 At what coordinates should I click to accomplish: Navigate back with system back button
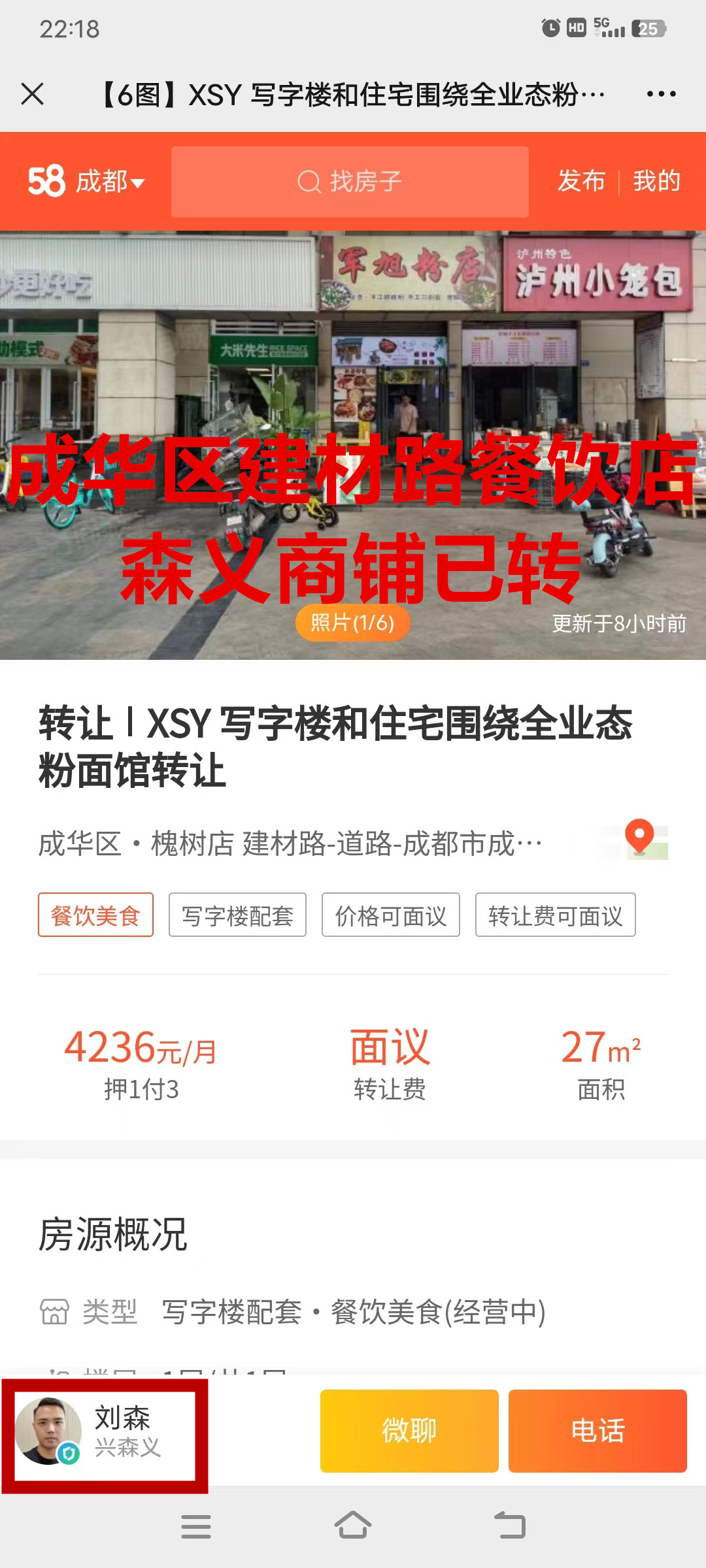click(x=510, y=1526)
